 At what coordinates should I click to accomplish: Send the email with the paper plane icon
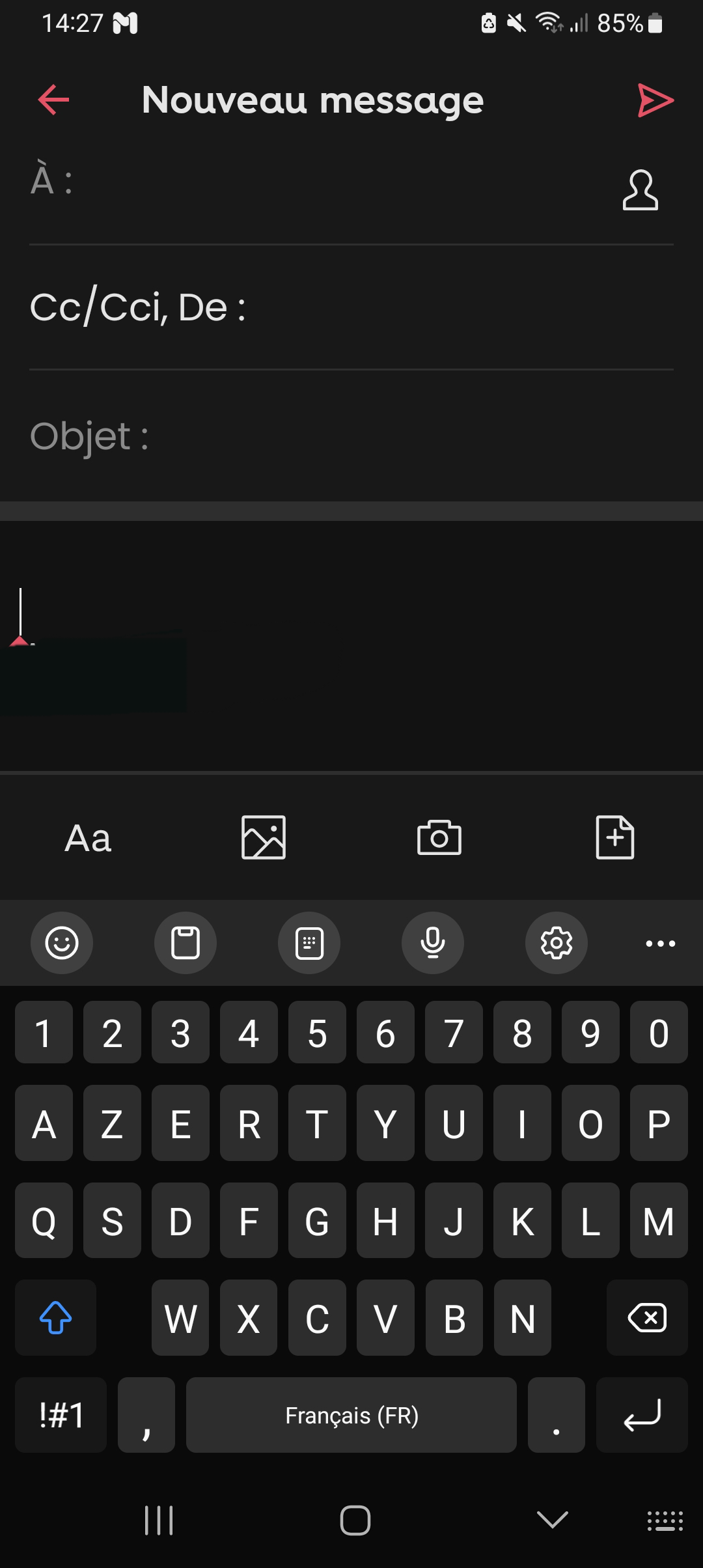[654, 100]
